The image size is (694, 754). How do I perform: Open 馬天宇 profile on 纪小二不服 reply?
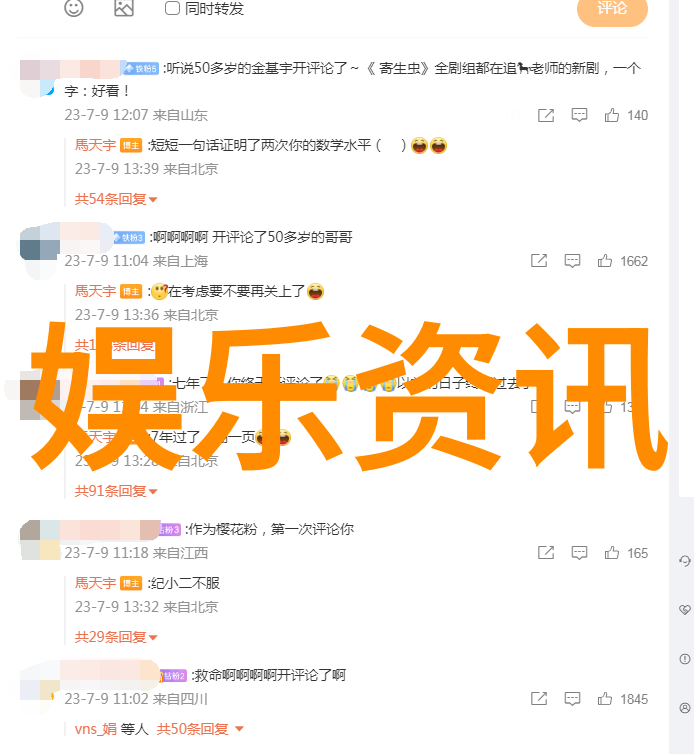click(x=95, y=583)
